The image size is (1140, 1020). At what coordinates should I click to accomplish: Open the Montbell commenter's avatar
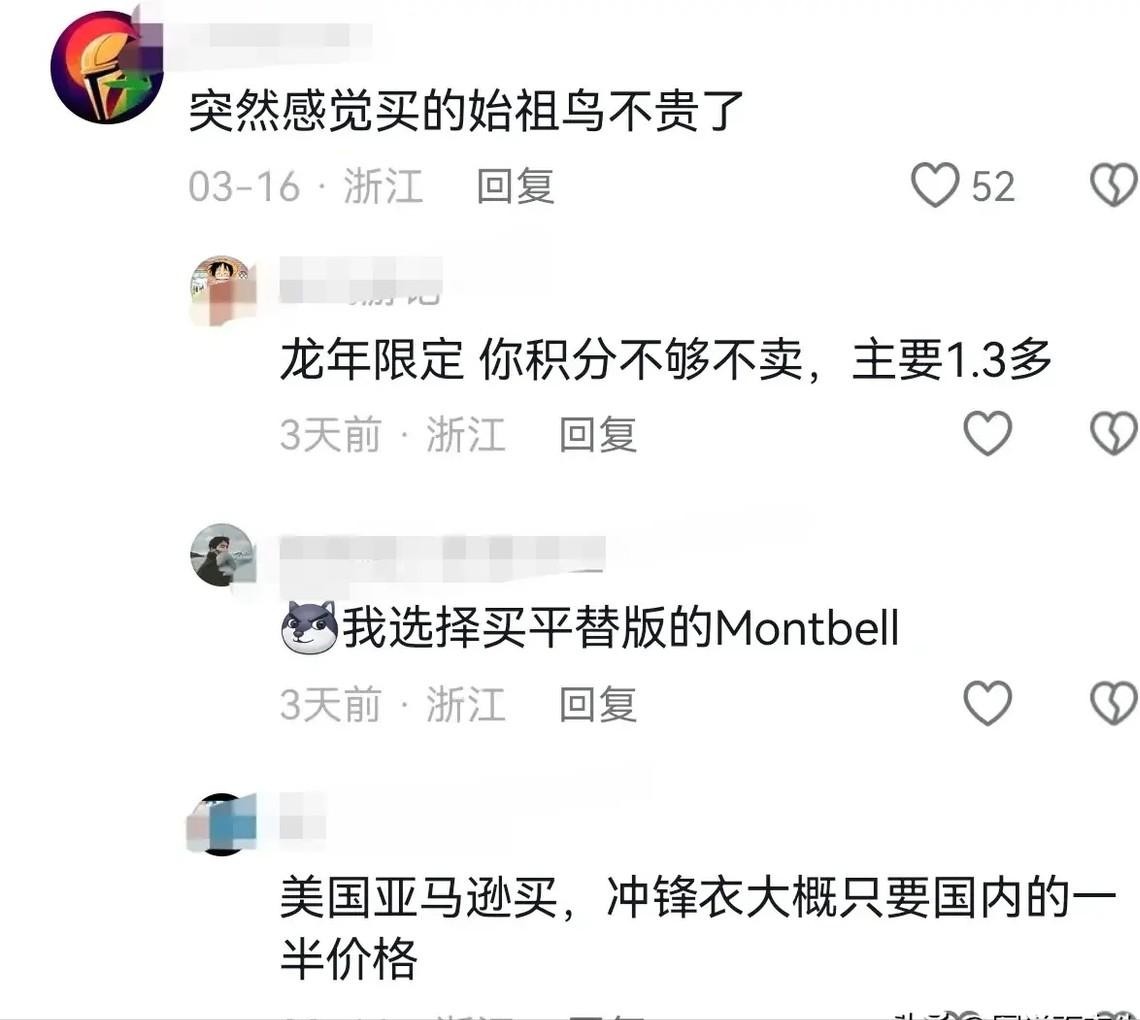[222, 555]
